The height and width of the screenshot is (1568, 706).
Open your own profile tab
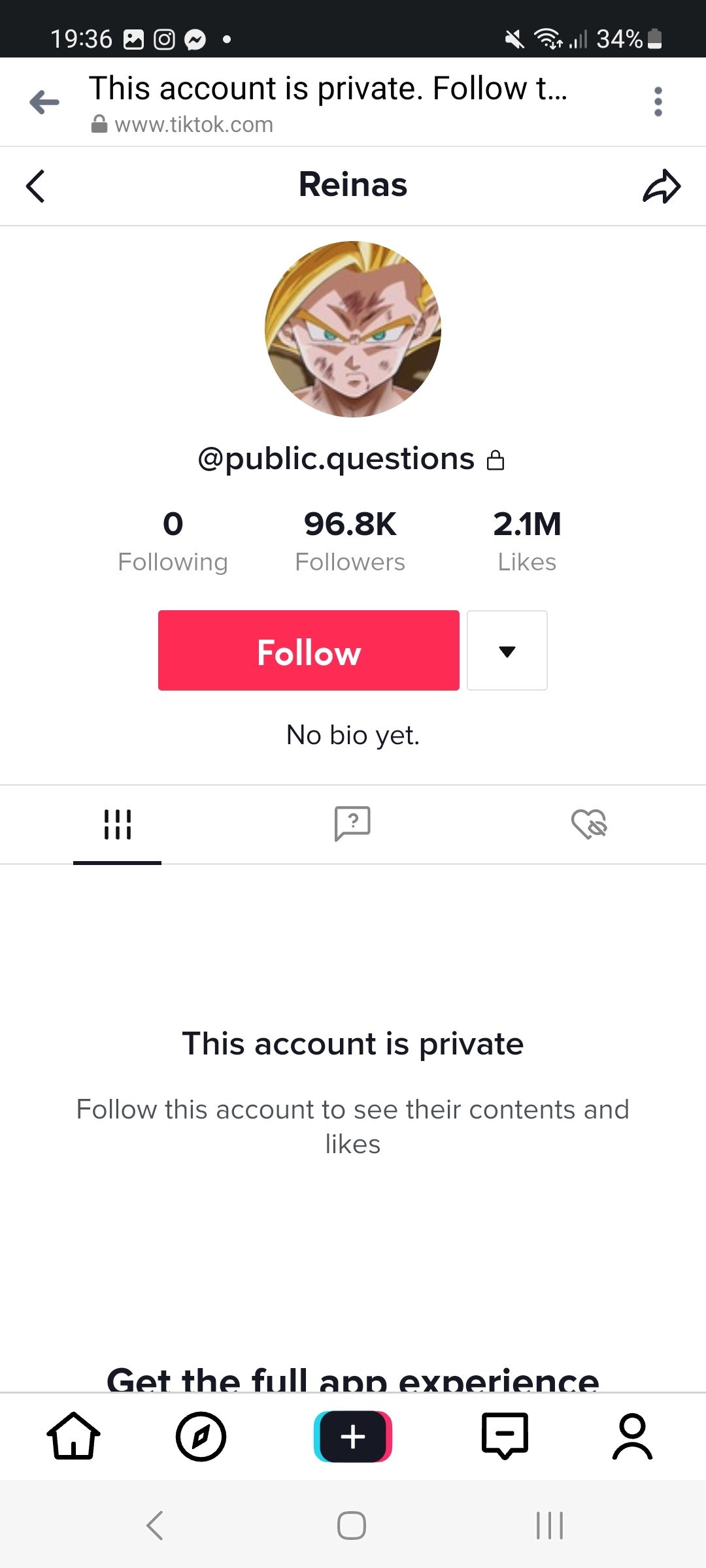tap(632, 1436)
